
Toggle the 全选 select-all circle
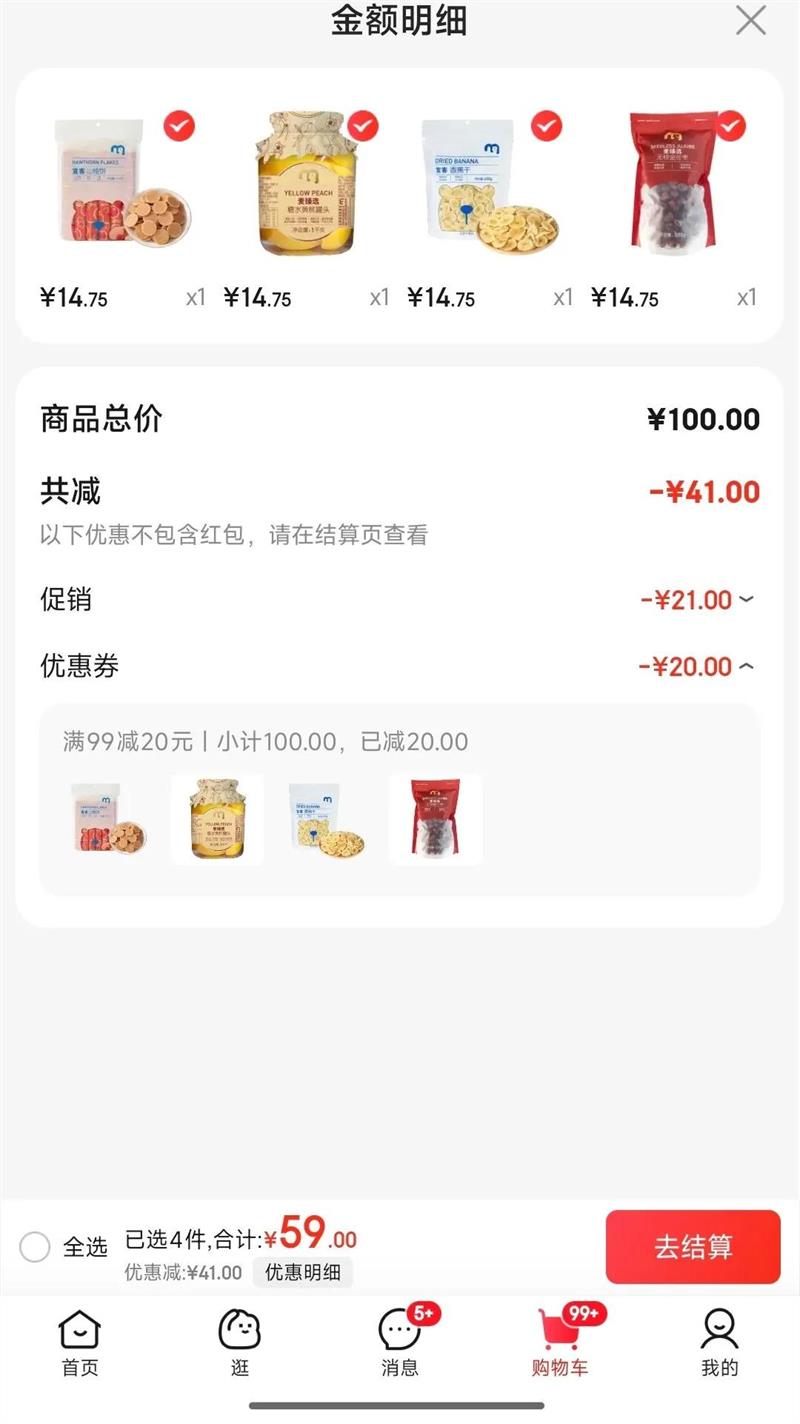click(35, 1247)
